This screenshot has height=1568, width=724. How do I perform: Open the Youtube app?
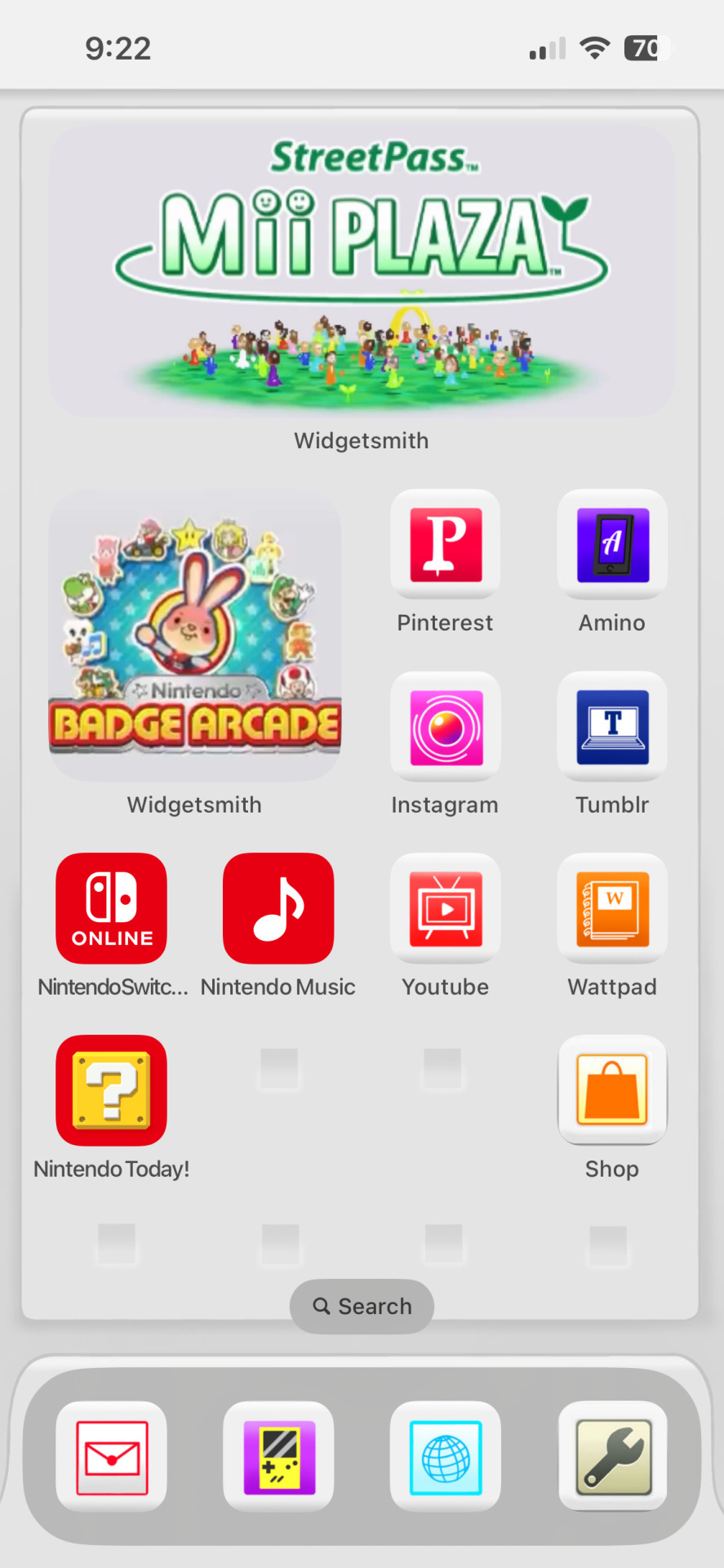pyautogui.click(x=446, y=909)
